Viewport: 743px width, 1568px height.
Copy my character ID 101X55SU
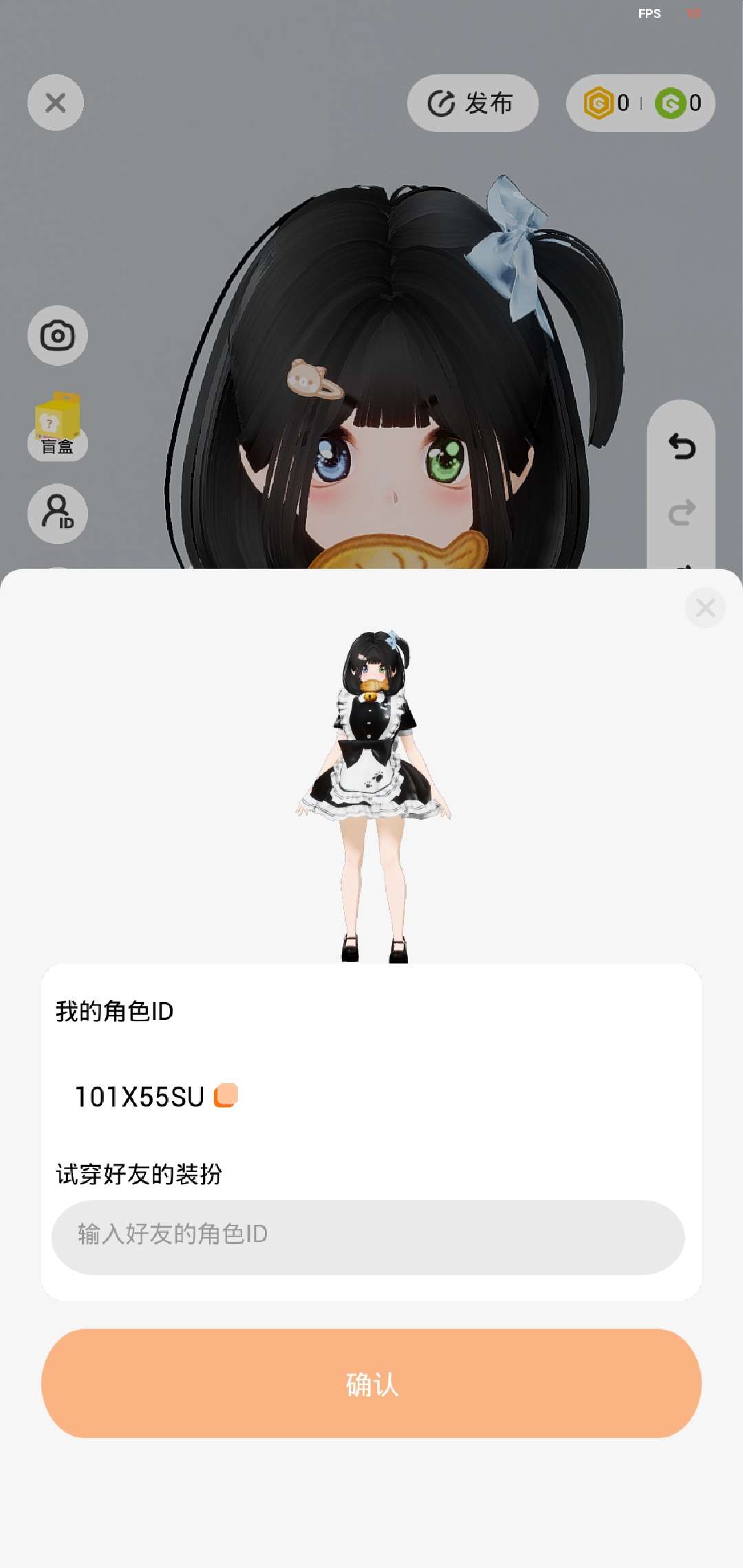pos(226,1096)
